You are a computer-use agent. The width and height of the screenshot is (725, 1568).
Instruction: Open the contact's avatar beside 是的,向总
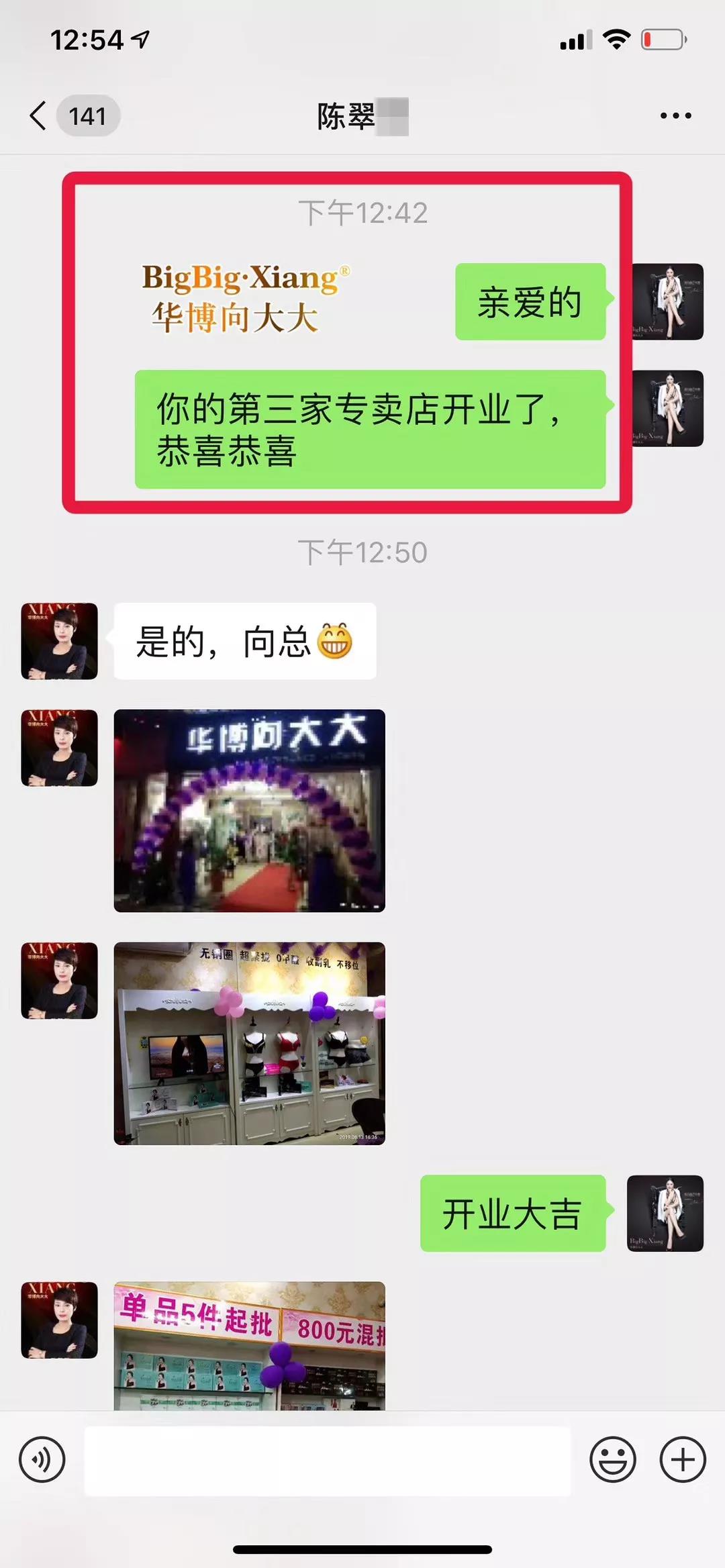tap(59, 641)
